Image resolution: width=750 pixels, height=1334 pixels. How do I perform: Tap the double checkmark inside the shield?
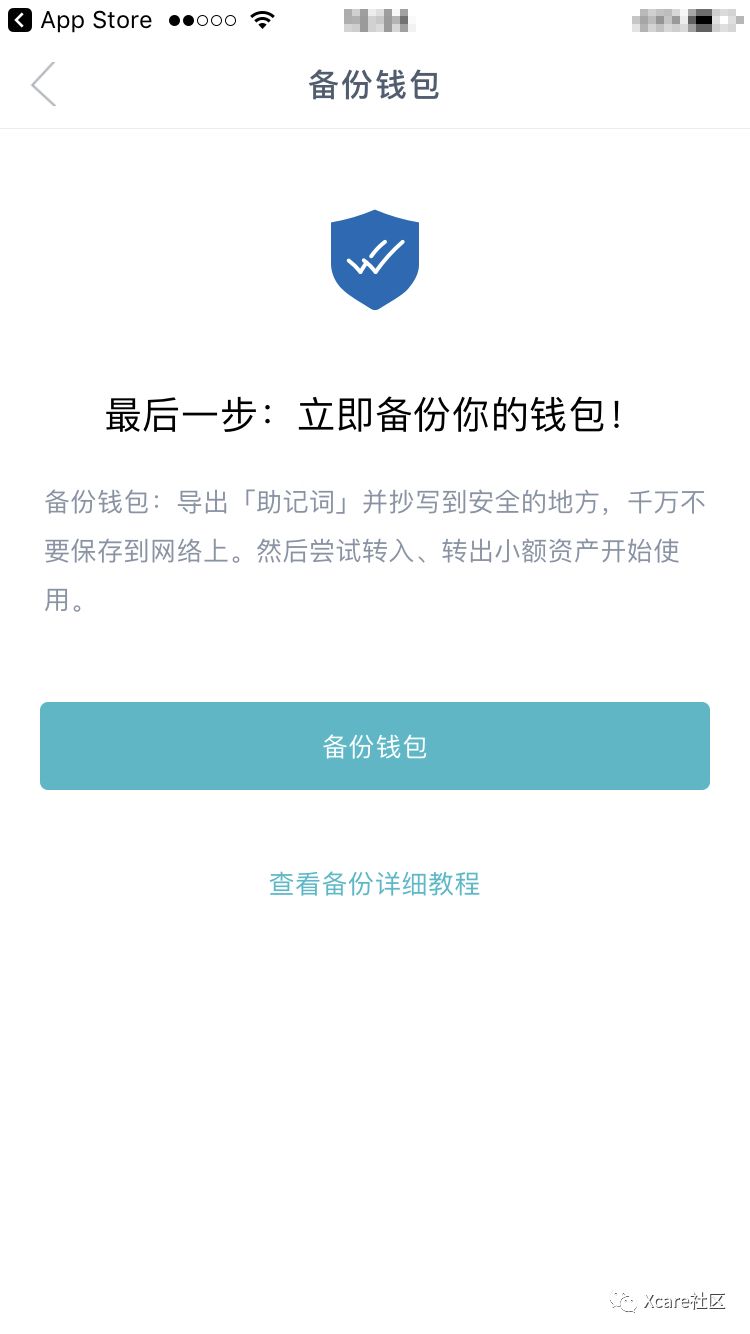tap(374, 258)
